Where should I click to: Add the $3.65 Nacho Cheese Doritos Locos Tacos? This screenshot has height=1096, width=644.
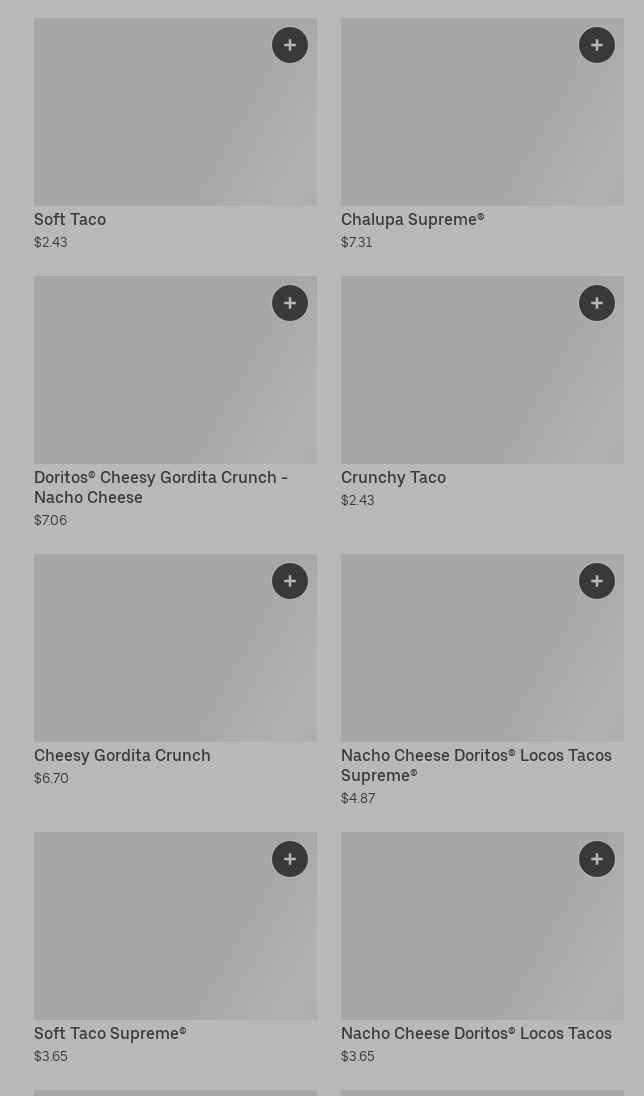pos(597,859)
